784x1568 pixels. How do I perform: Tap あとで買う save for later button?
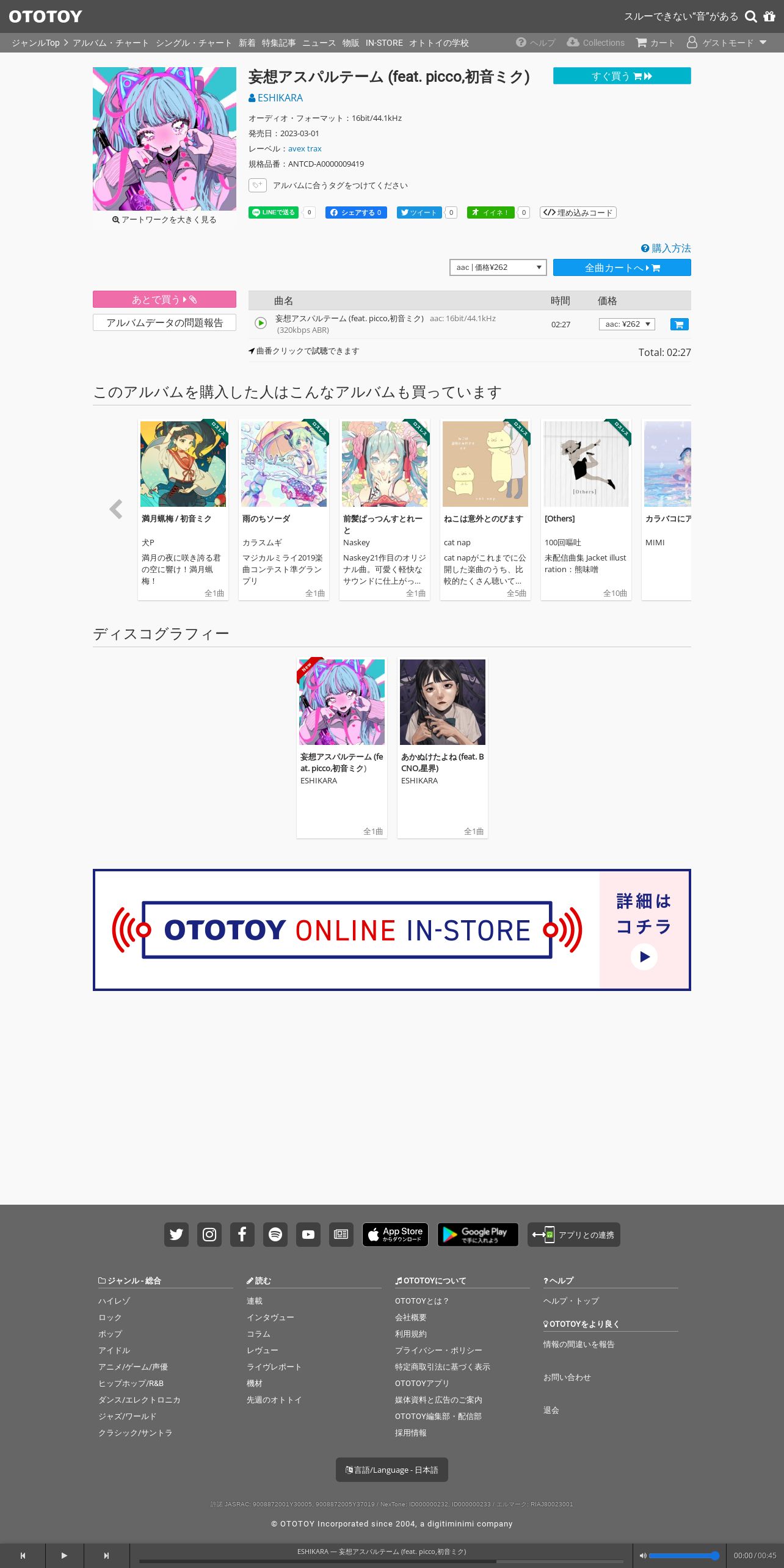(x=164, y=299)
